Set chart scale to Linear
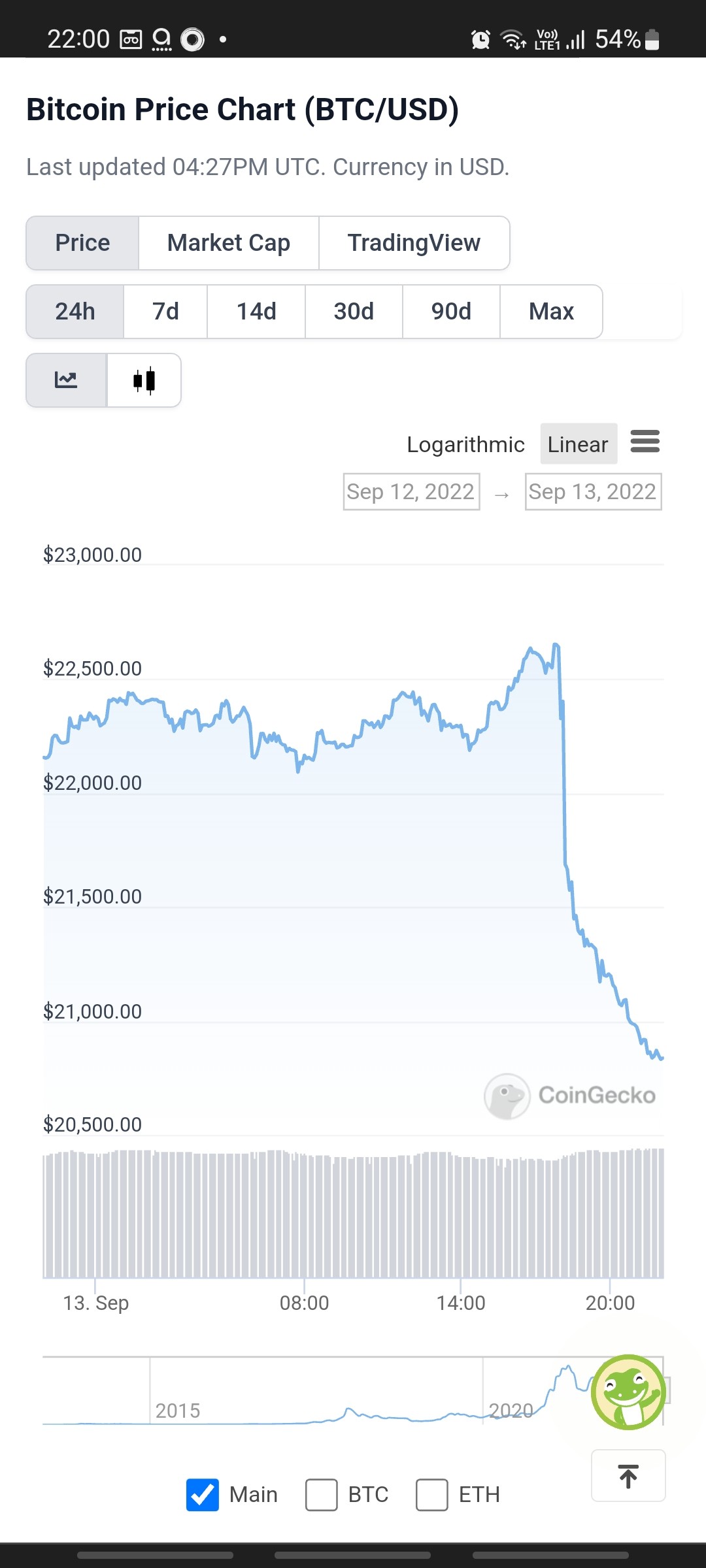The width and height of the screenshot is (706, 1568). (x=579, y=444)
